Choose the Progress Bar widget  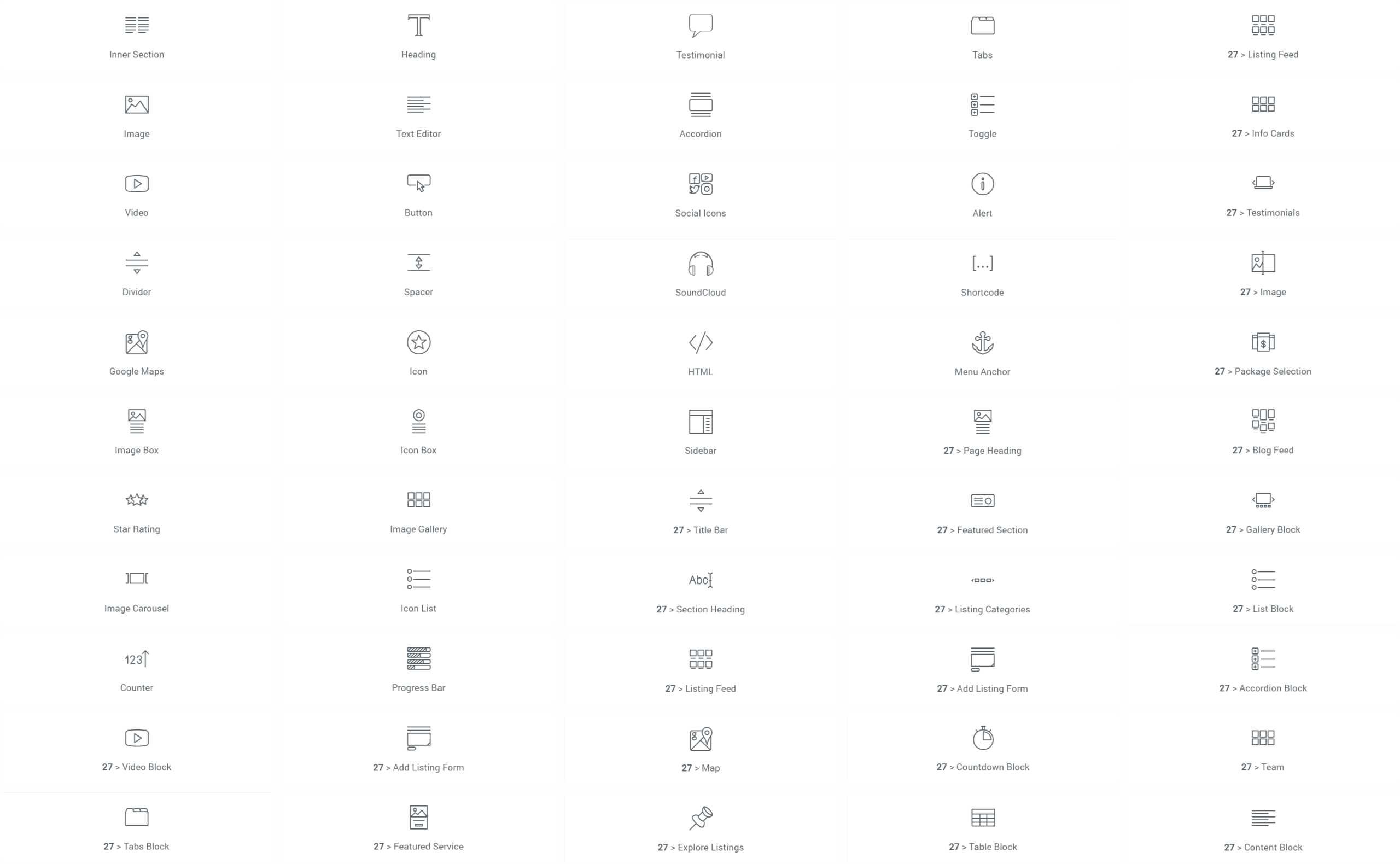(418, 669)
